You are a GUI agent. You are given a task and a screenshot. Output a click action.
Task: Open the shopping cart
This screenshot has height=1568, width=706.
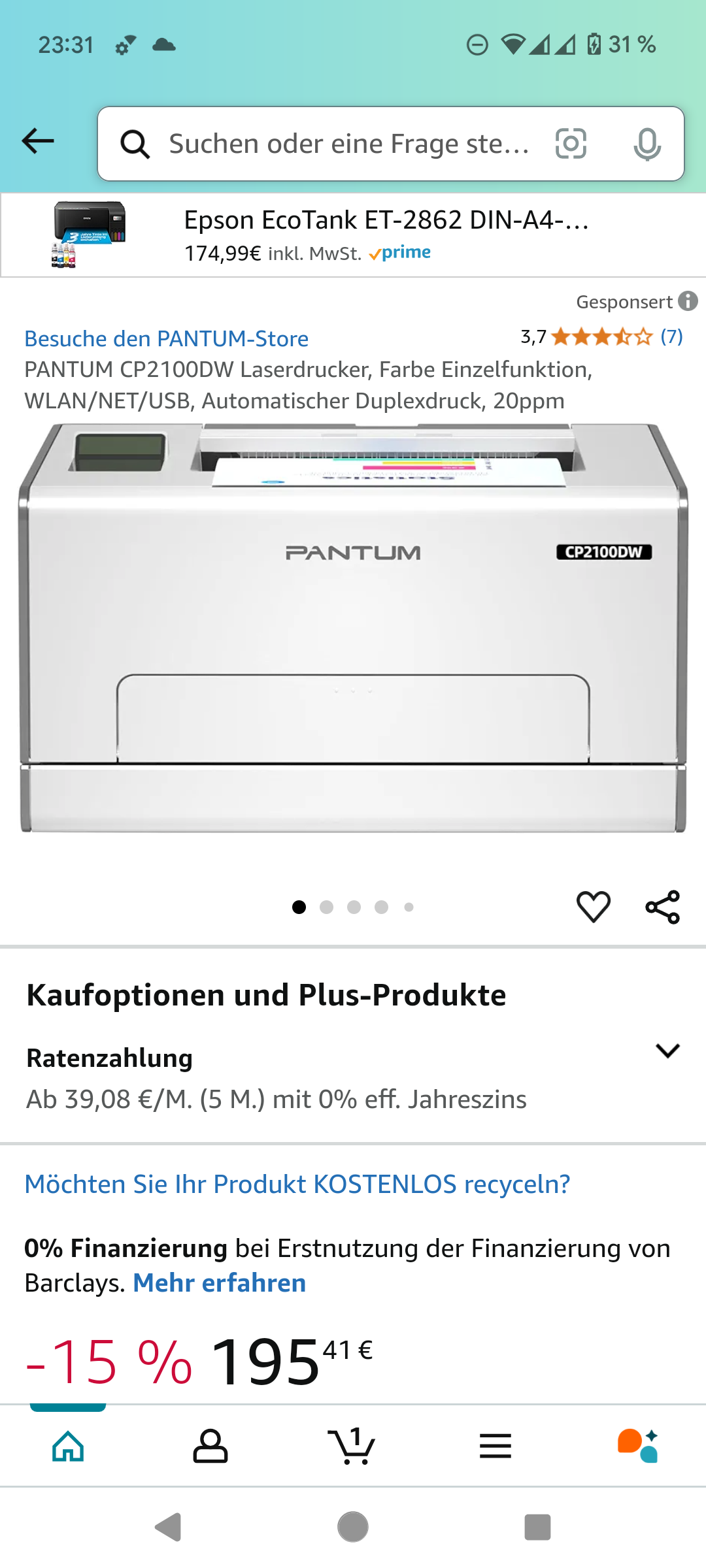(x=352, y=1446)
